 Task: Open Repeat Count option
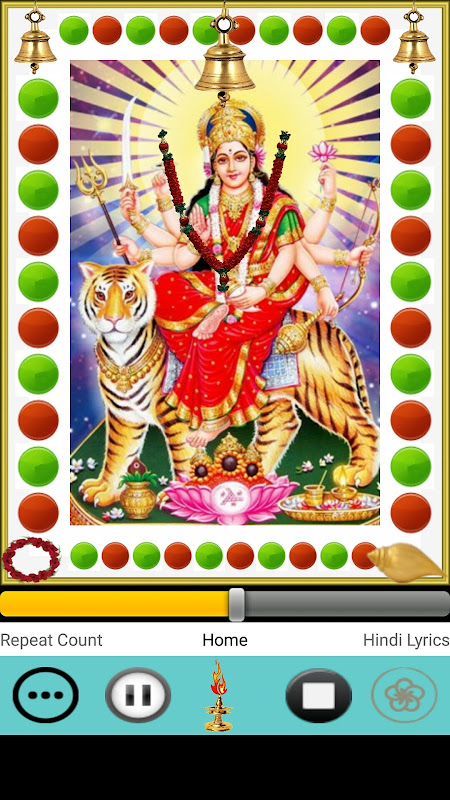pyautogui.click(x=52, y=640)
